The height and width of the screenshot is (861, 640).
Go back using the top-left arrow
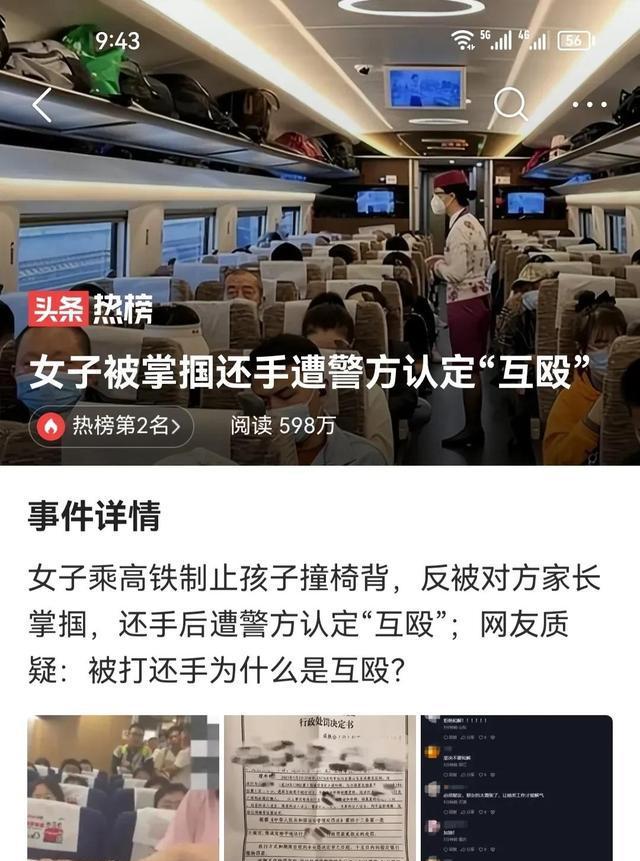pos(42,104)
